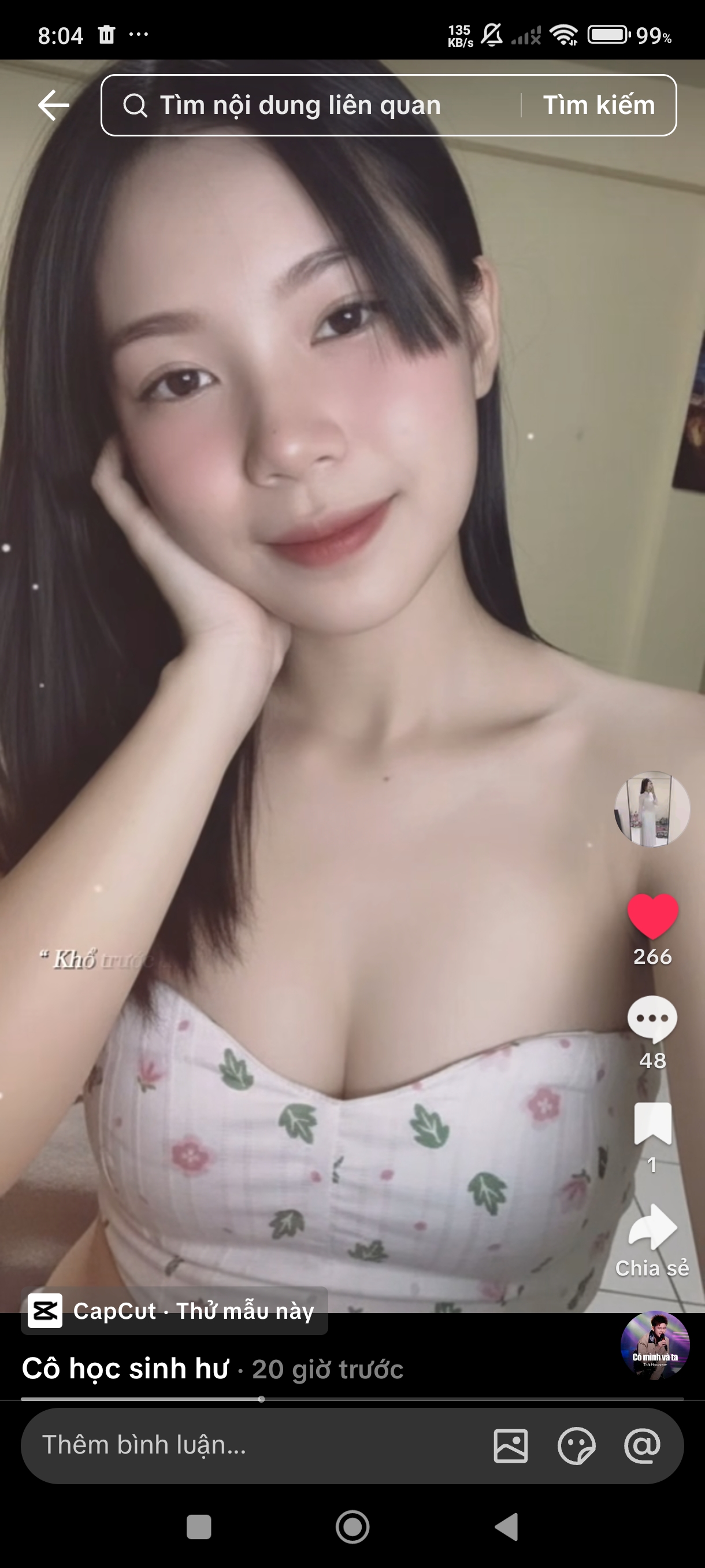Open the creator's profile avatar

click(x=652, y=809)
